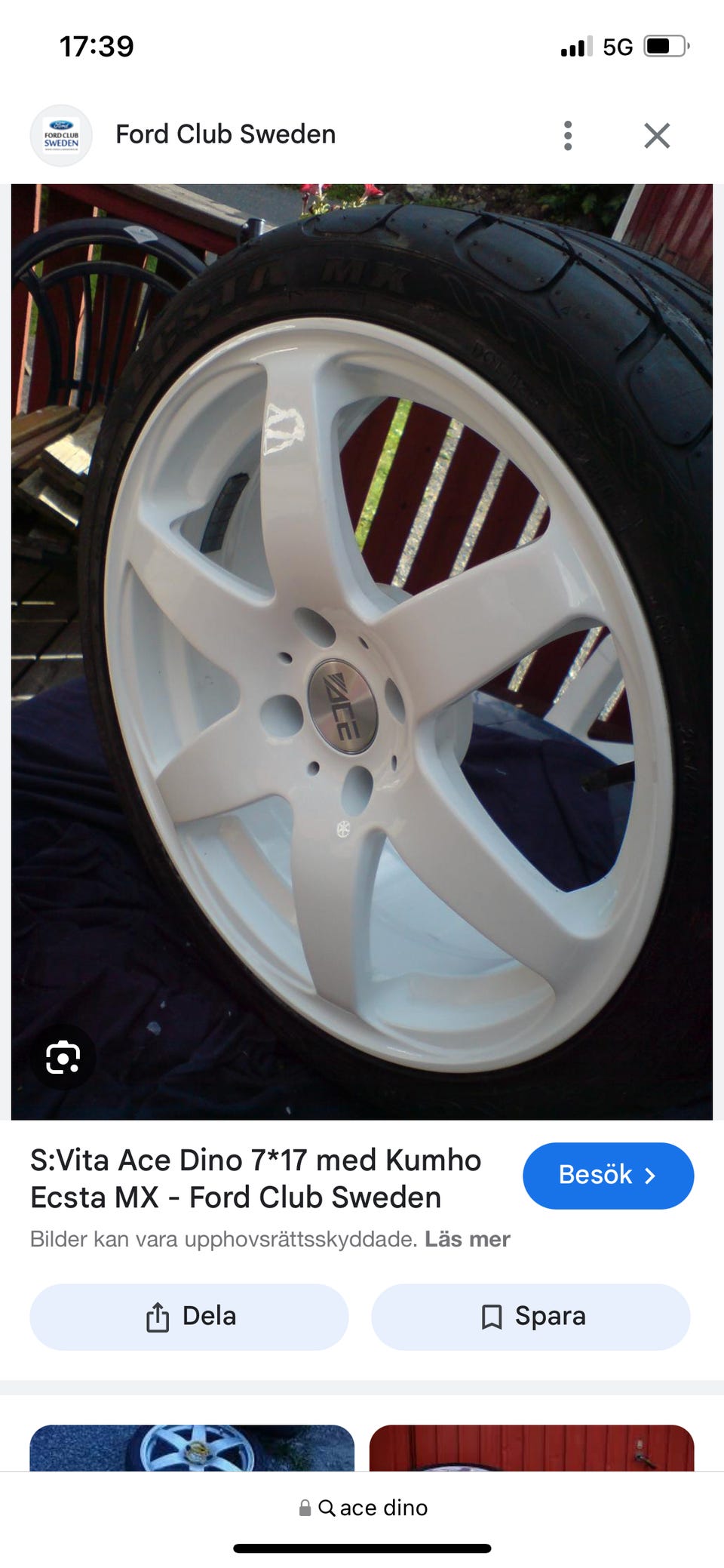This screenshot has width=724, height=1568.
Task: Open the related red-wall image result
Action: [531, 1447]
